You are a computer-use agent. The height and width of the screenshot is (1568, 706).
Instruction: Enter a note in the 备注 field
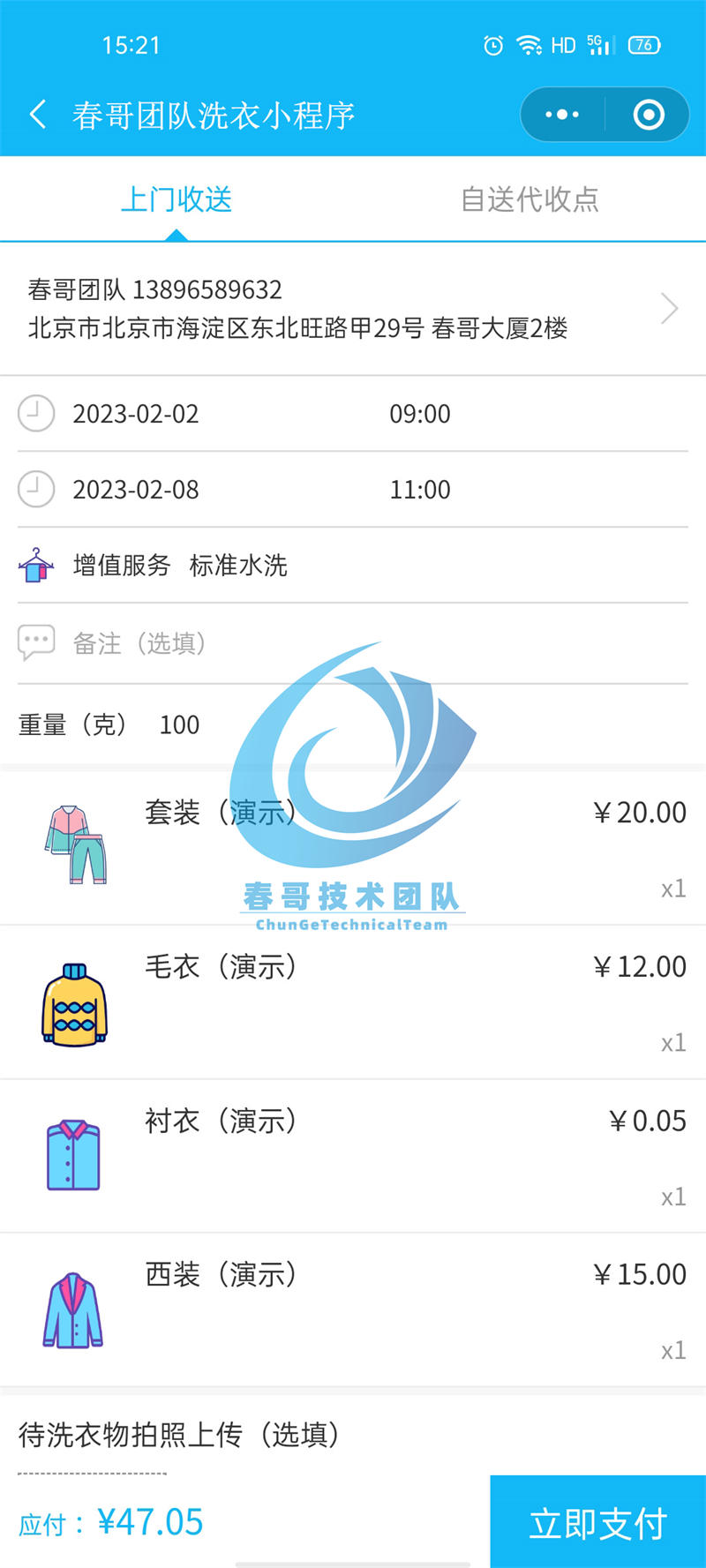[353, 643]
